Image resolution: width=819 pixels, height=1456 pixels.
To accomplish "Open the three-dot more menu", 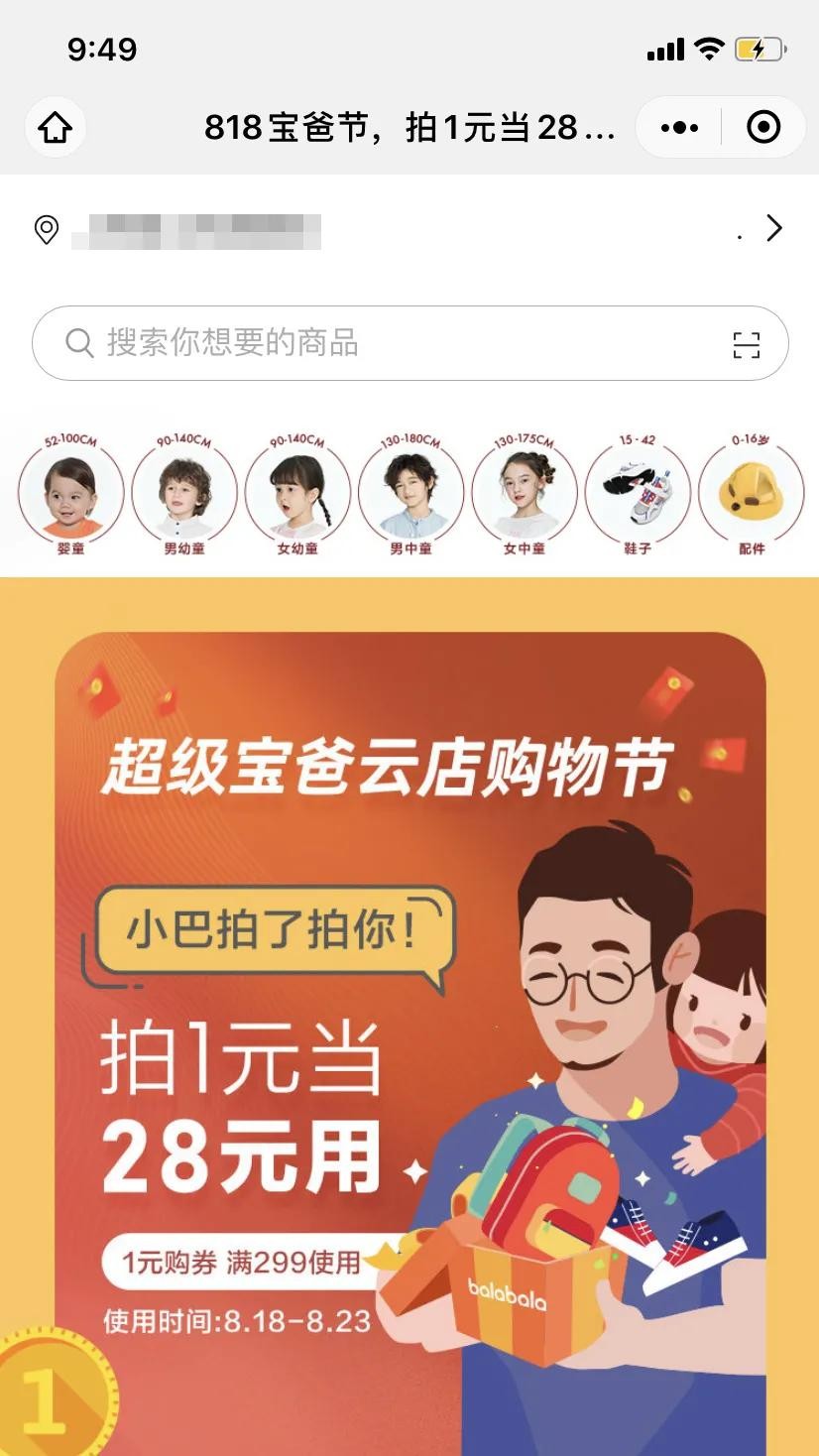I will click(x=679, y=127).
